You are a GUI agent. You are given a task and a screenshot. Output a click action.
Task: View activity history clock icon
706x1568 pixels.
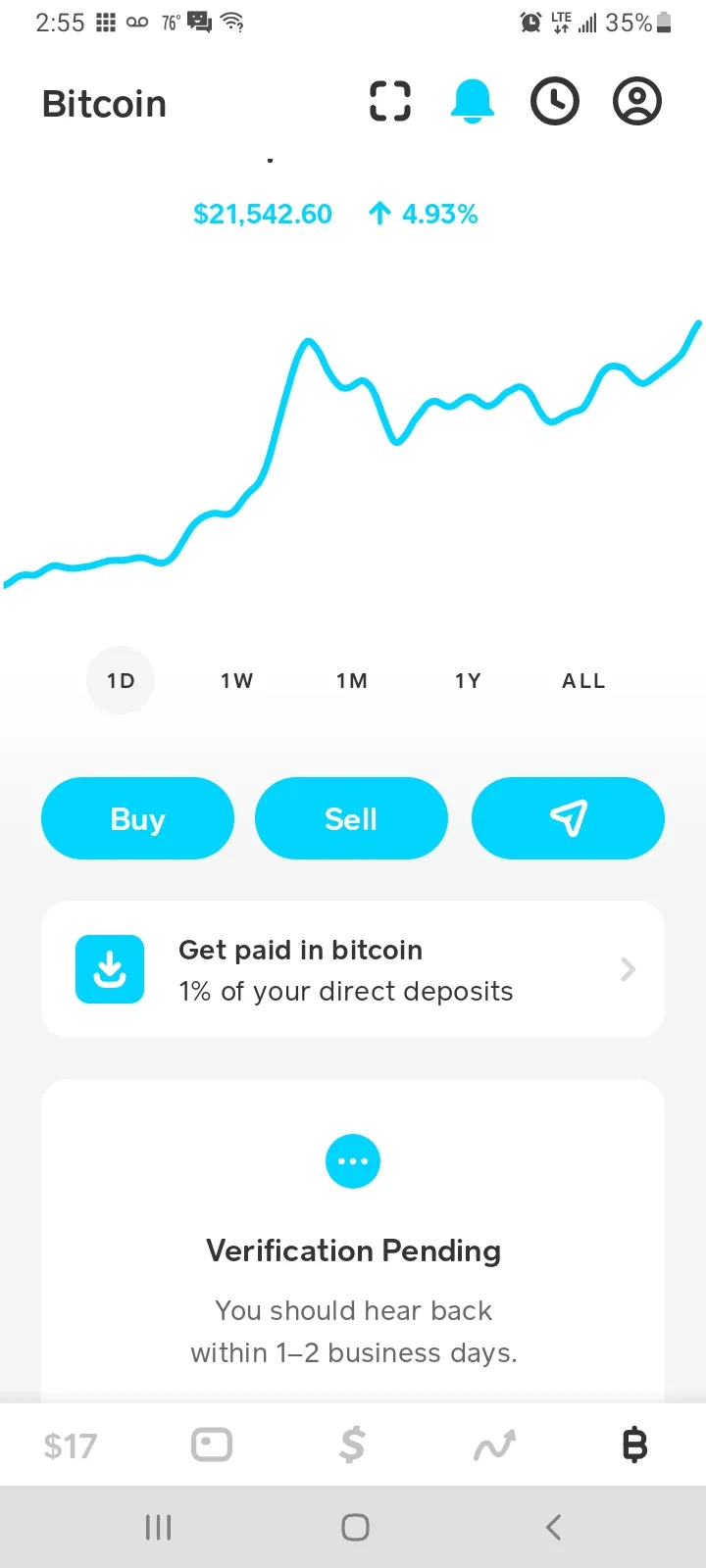[555, 101]
